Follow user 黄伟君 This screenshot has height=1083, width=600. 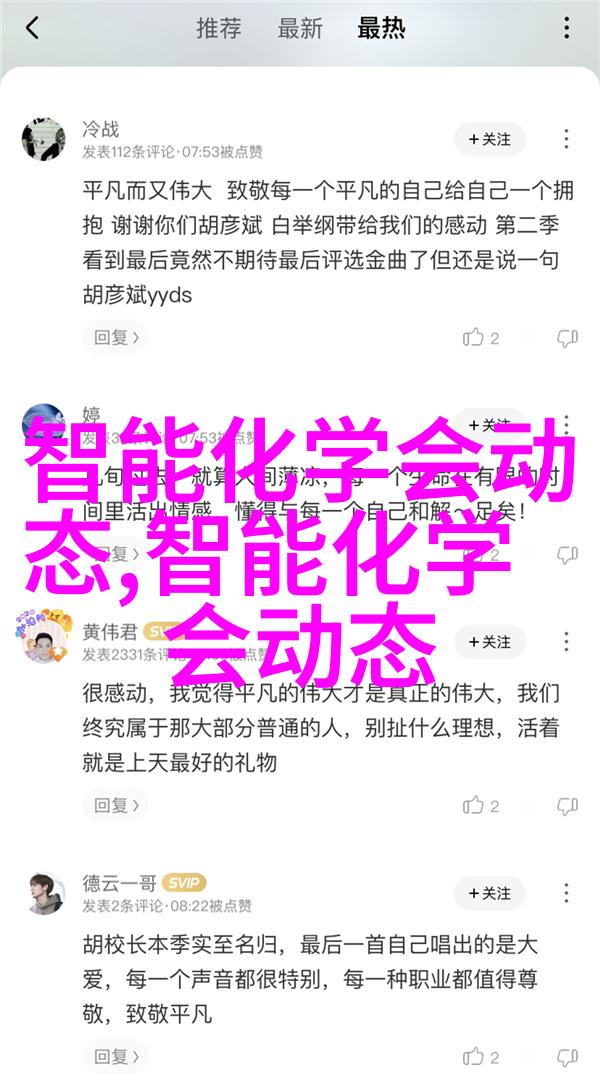pyautogui.click(x=489, y=642)
